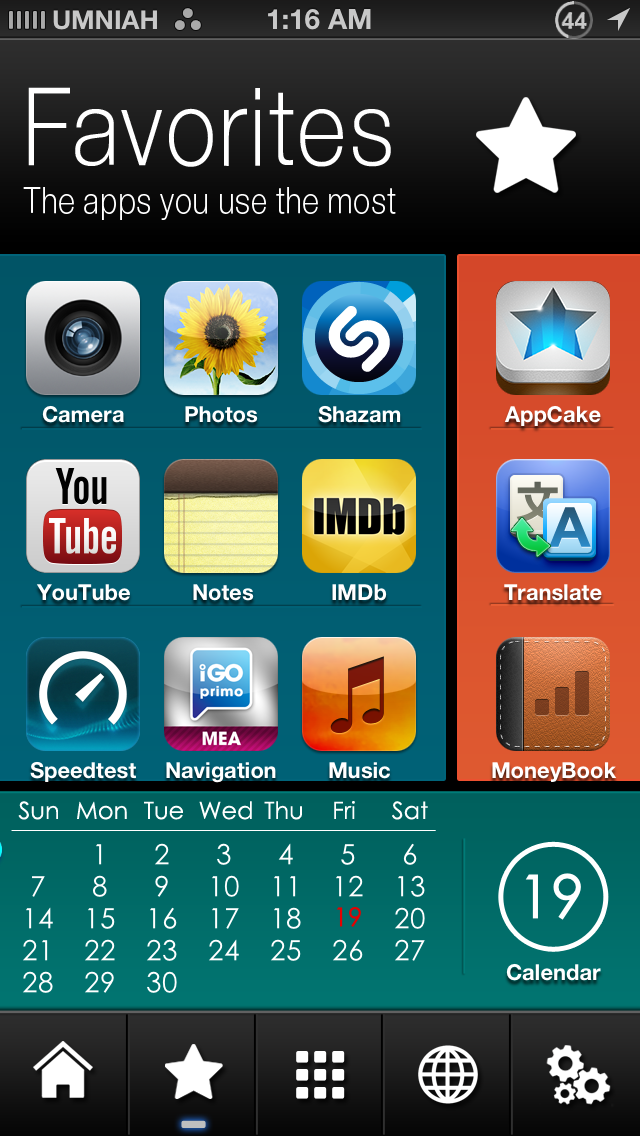
Task: Switch to the apps grid tab
Action: [320, 1075]
